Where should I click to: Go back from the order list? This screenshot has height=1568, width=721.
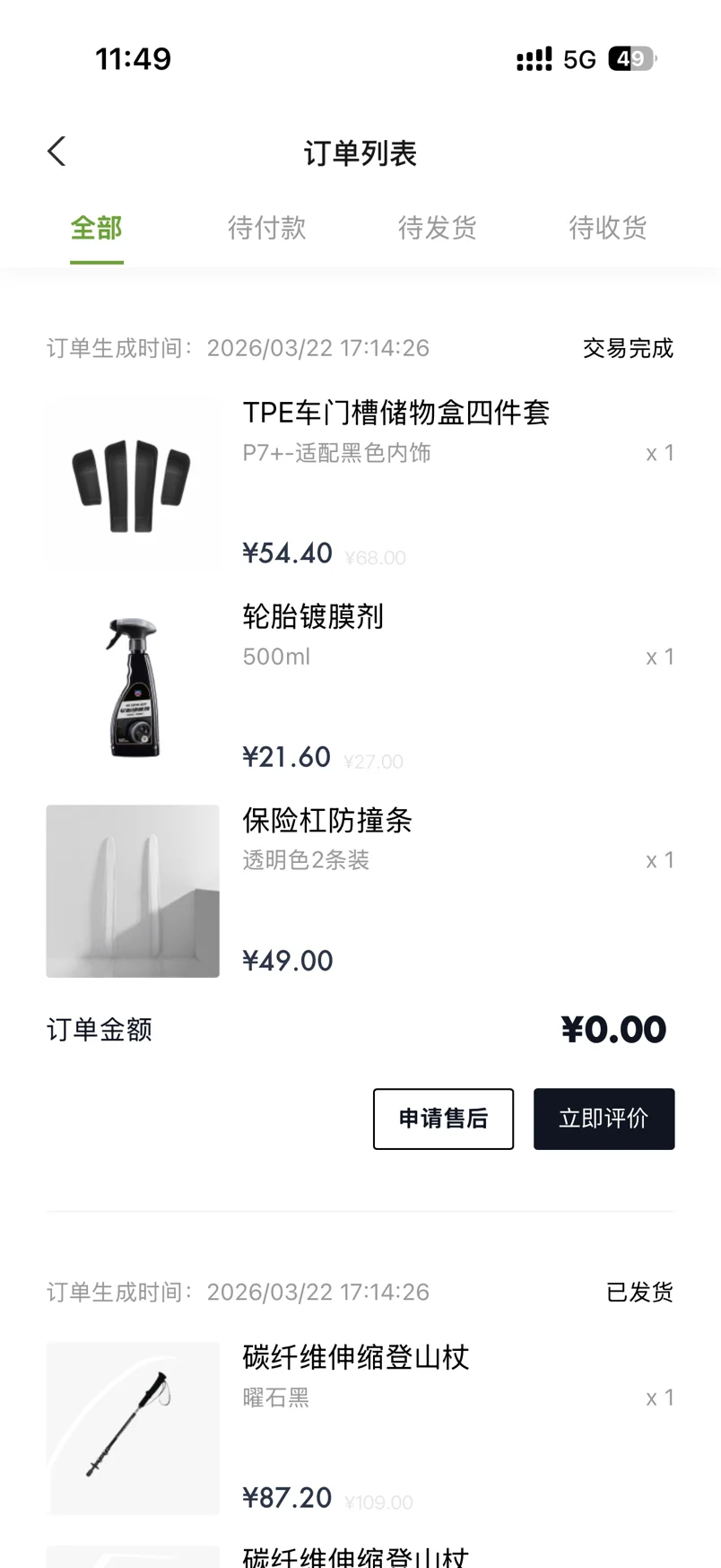click(56, 152)
